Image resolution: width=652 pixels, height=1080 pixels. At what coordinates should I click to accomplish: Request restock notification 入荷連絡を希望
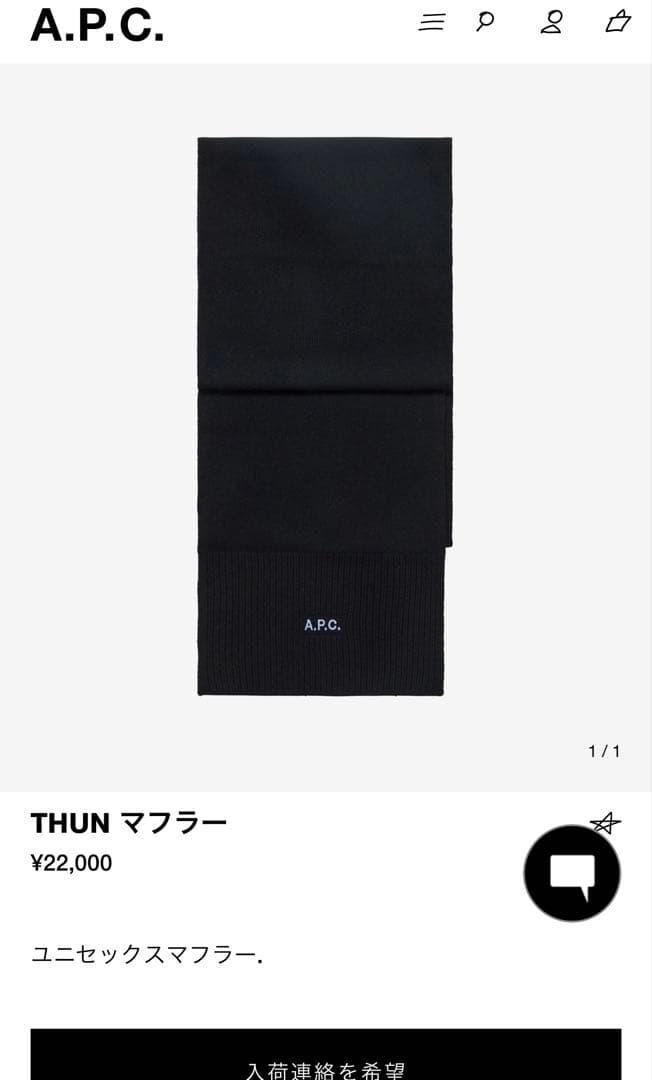326,1060
